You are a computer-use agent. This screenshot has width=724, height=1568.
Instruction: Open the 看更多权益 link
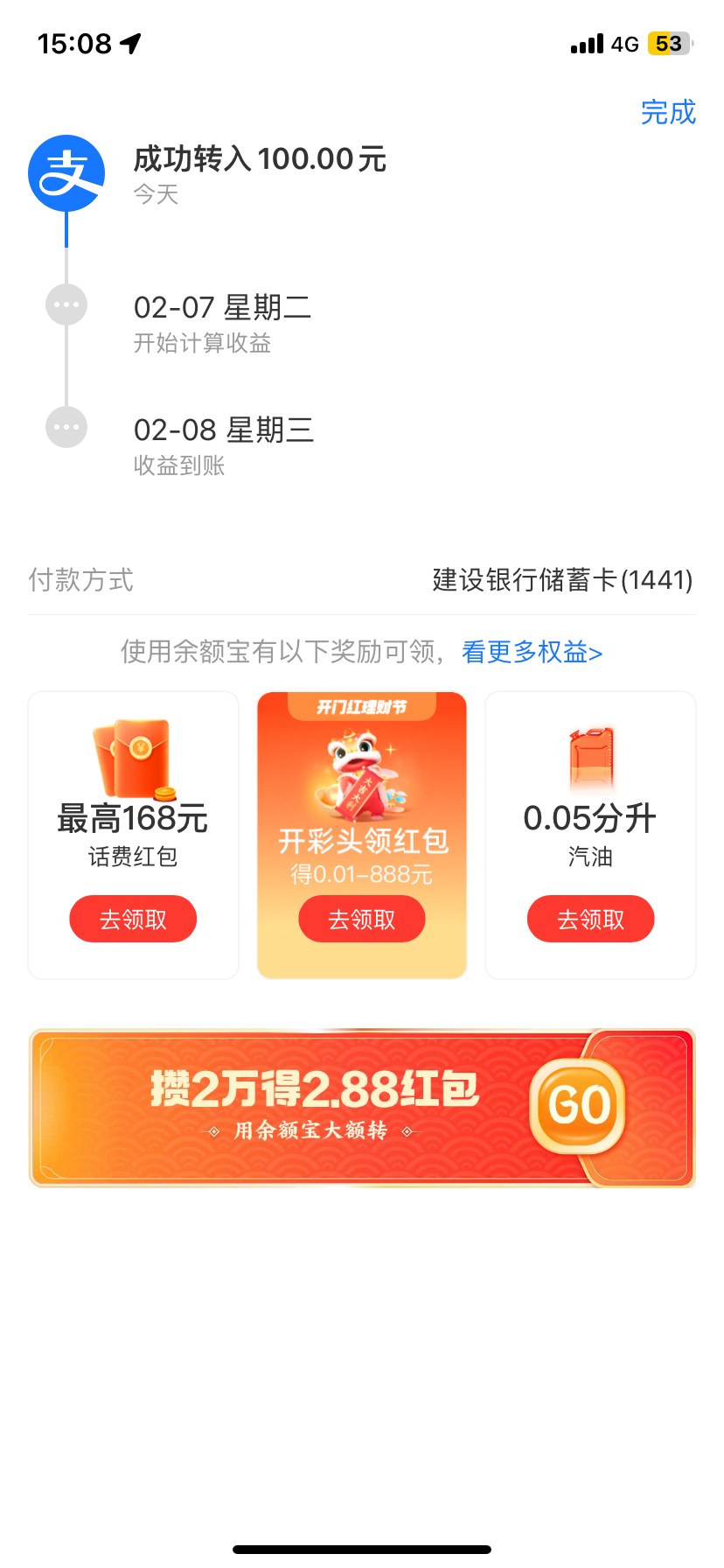pyautogui.click(x=529, y=652)
